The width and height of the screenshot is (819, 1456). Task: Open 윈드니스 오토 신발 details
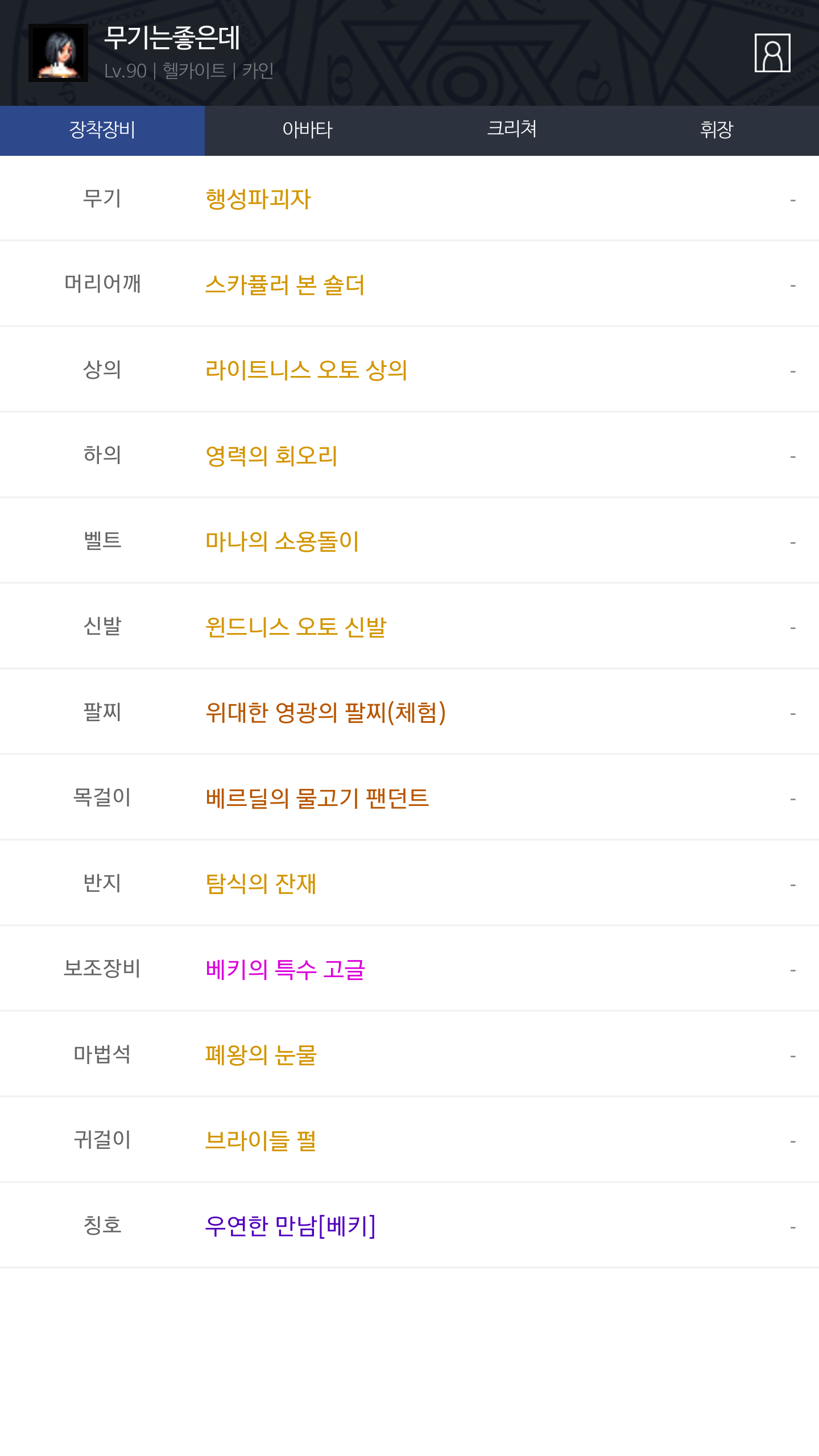(x=296, y=627)
